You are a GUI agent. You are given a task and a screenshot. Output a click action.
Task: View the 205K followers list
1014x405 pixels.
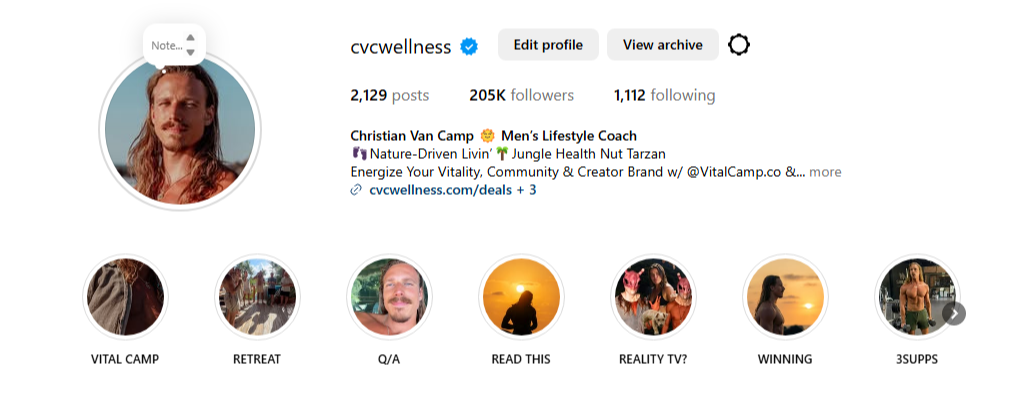pos(521,96)
